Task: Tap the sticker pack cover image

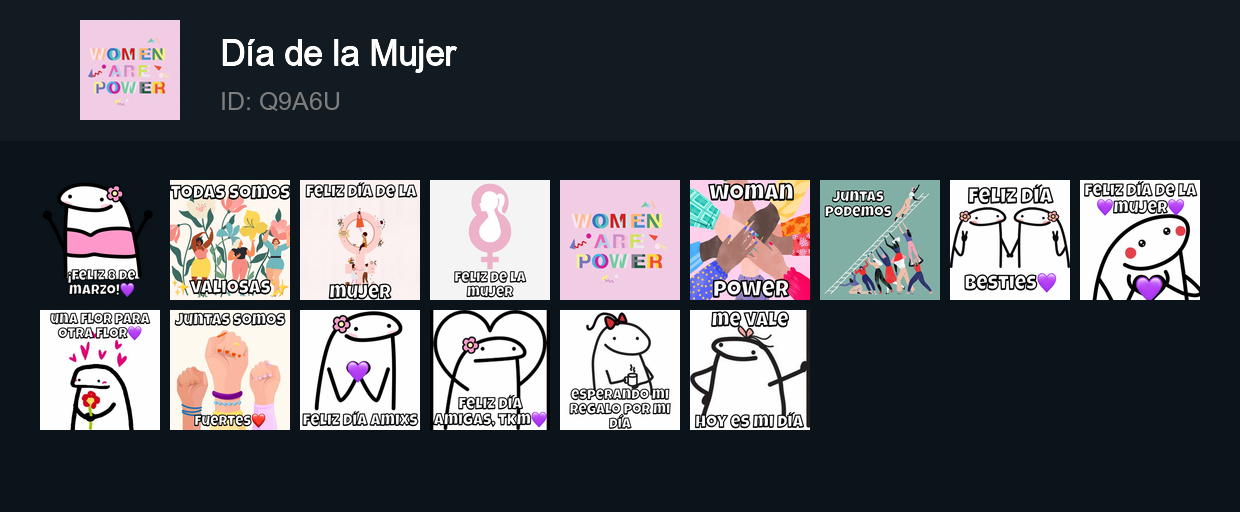Action: [x=130, y=70]
